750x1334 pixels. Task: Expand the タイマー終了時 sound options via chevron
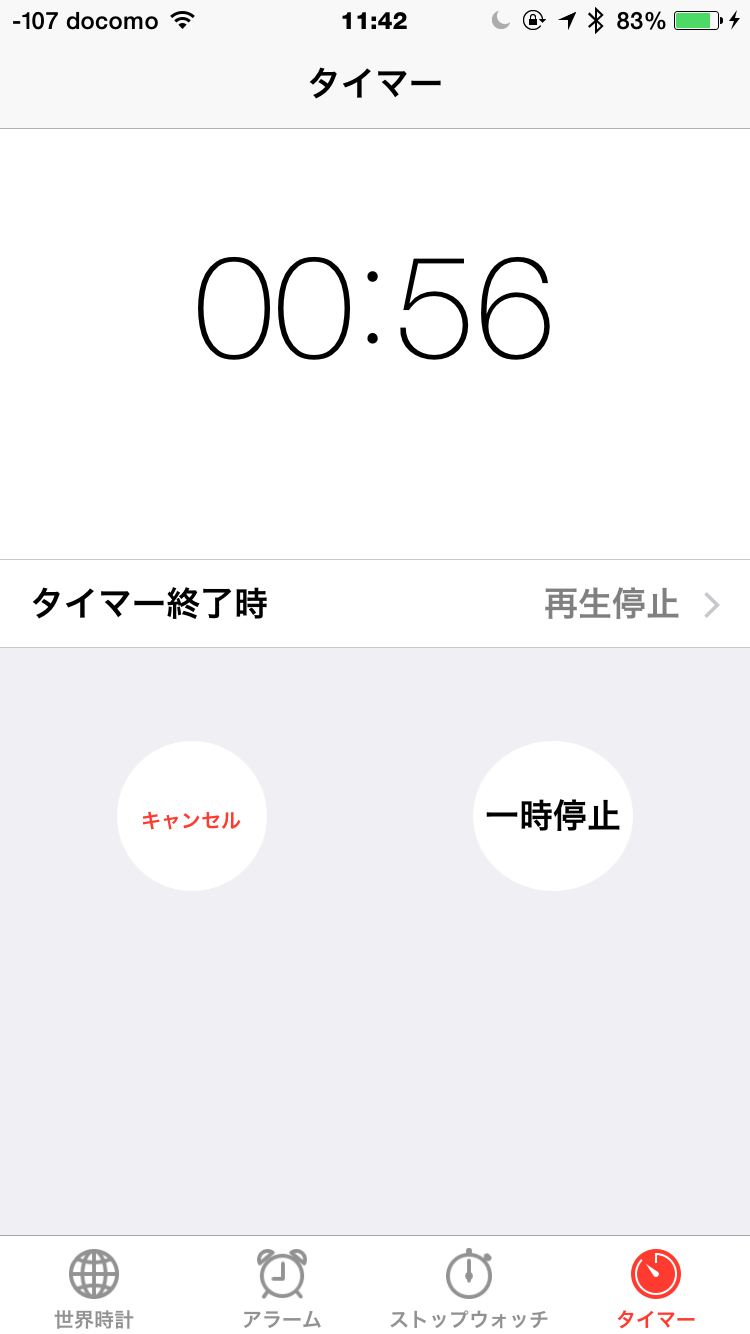pos(712,604)
